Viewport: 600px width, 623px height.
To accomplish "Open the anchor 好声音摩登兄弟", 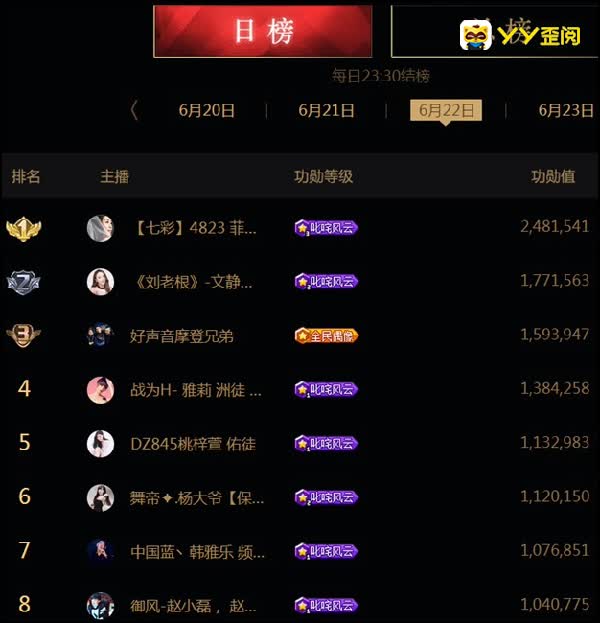I will 181,336.
